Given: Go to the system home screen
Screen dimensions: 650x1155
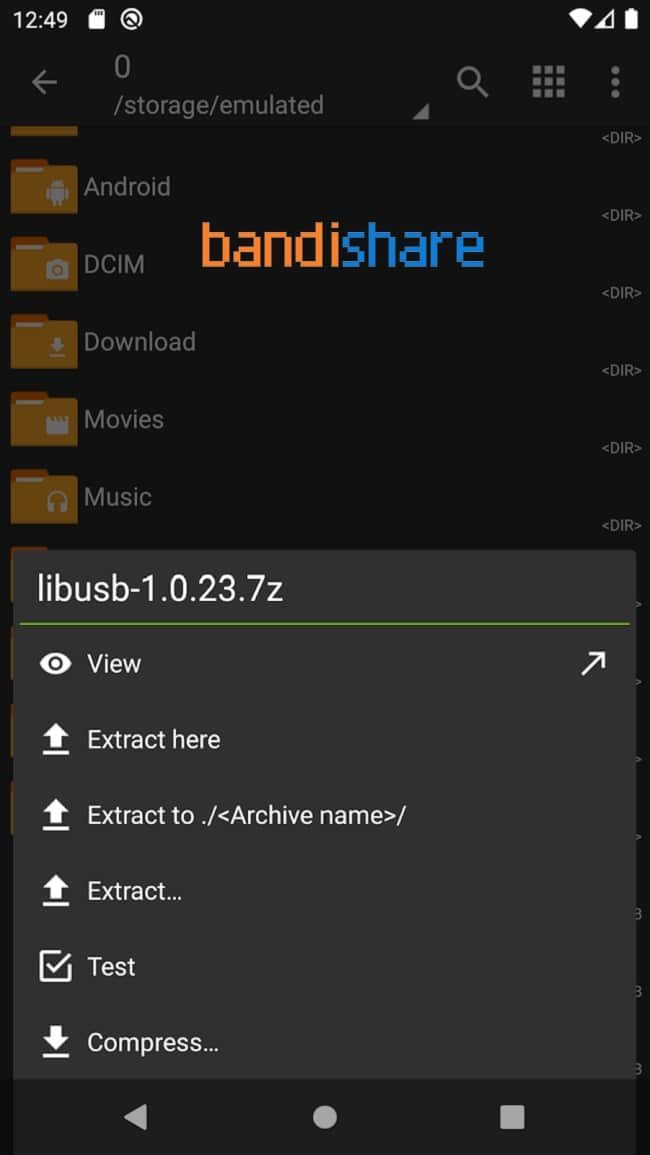Looking at the screenshot, I should pos(325,1117).
